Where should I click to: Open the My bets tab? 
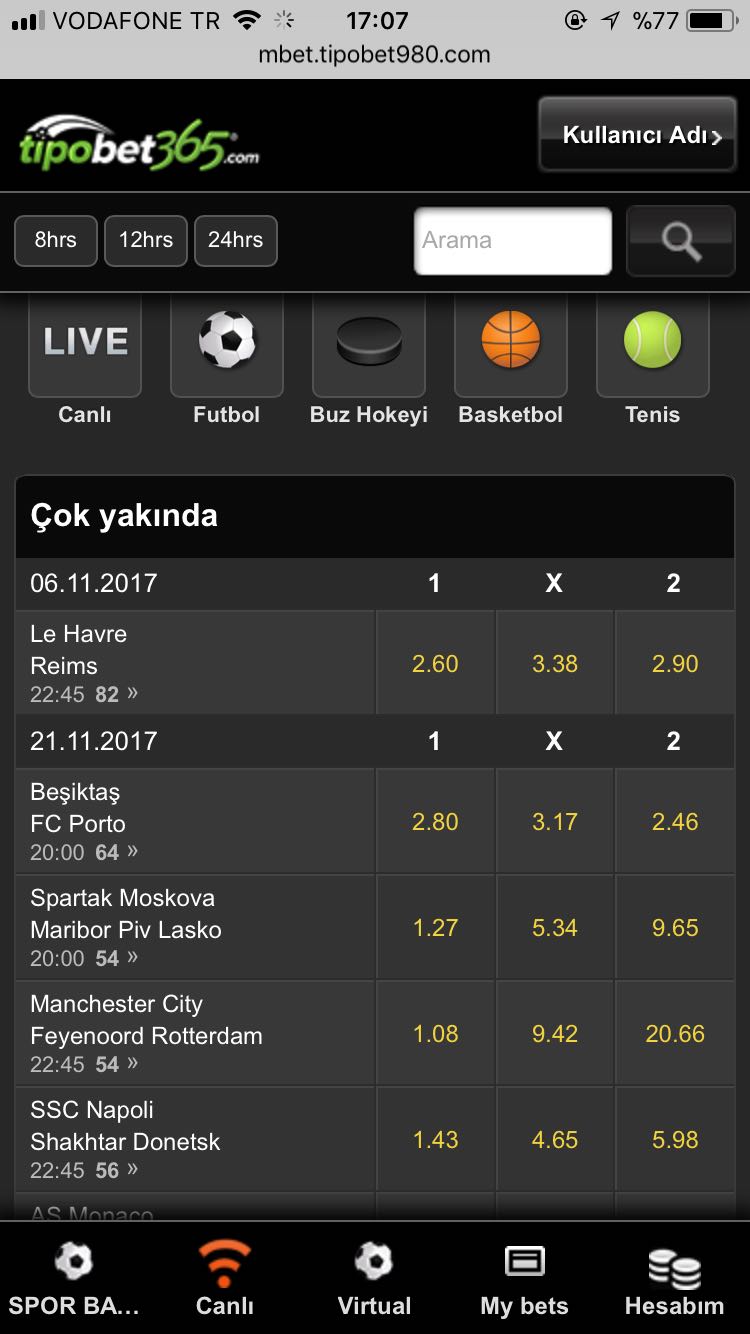tap(524, 1278)
